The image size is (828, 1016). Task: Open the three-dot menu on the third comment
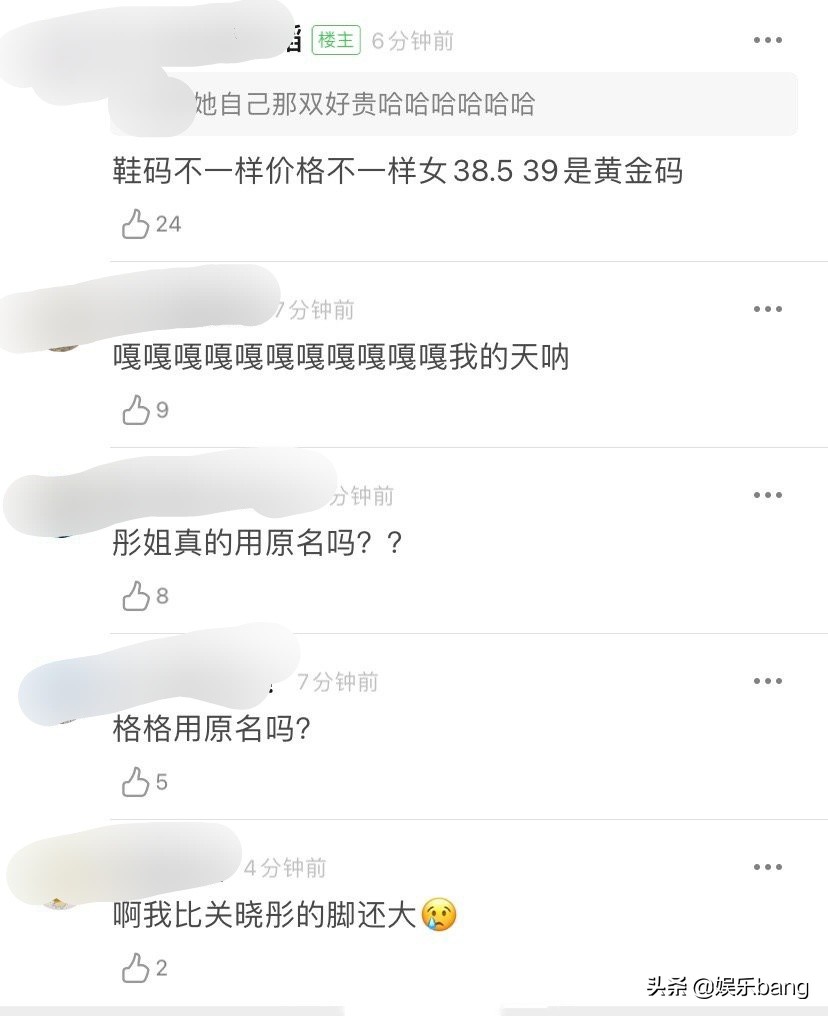point(767,493)
